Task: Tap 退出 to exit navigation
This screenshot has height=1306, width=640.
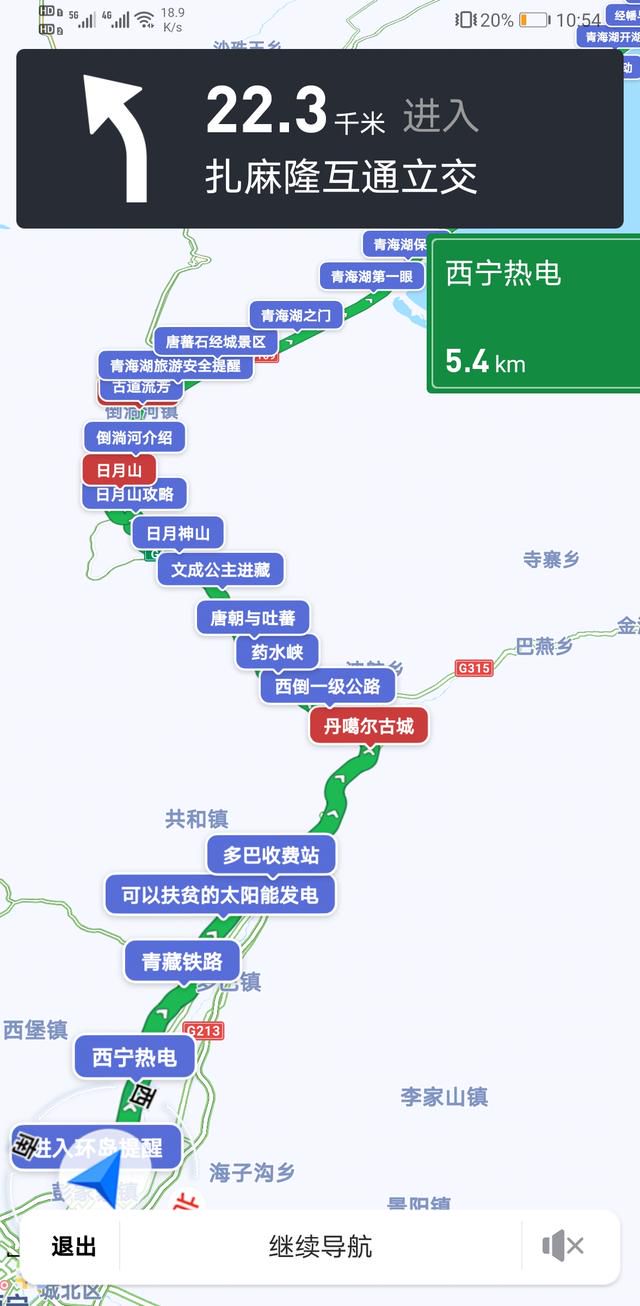Action: [x=74, y=1246]
